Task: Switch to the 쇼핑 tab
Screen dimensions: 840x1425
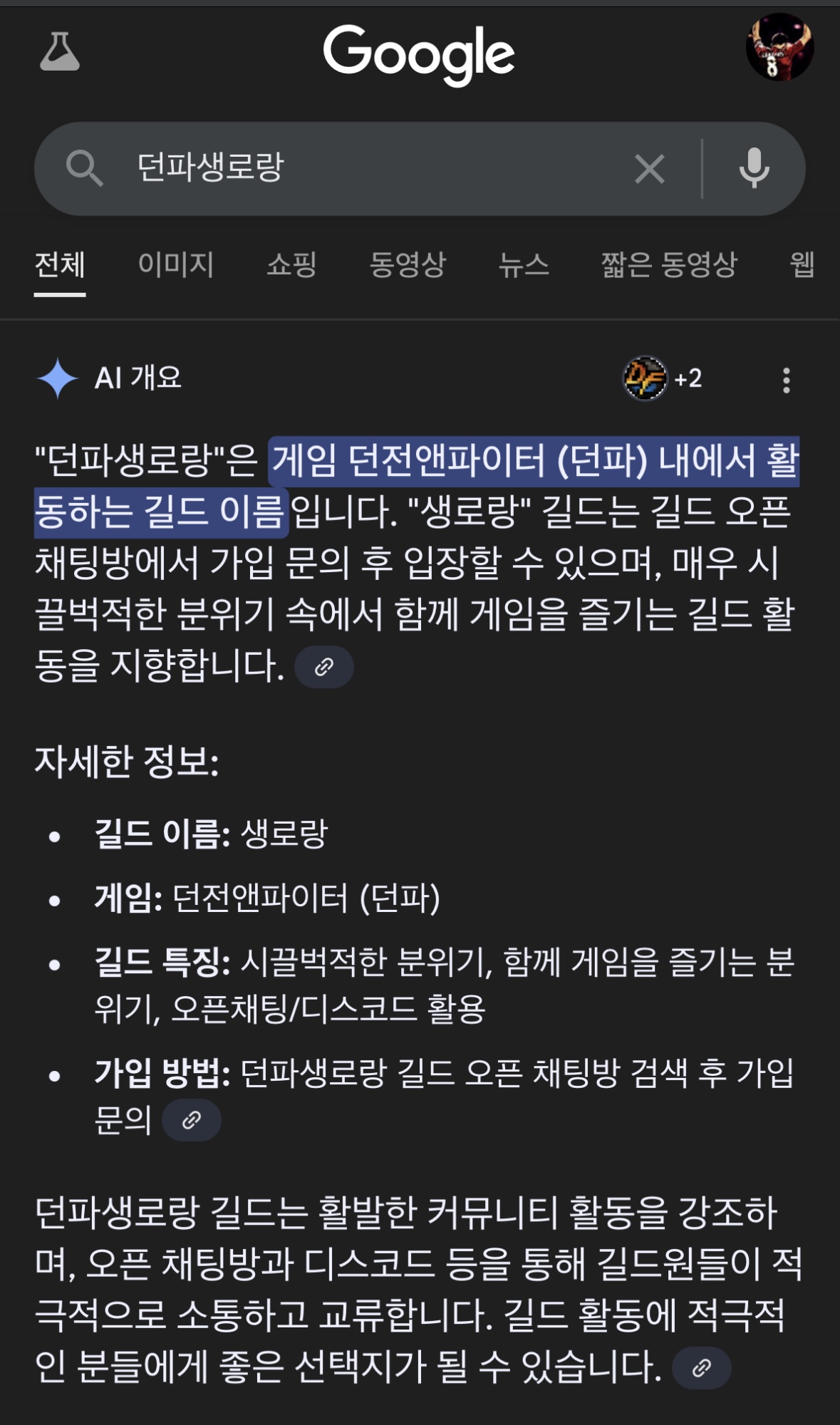Action: click(291, 264)
